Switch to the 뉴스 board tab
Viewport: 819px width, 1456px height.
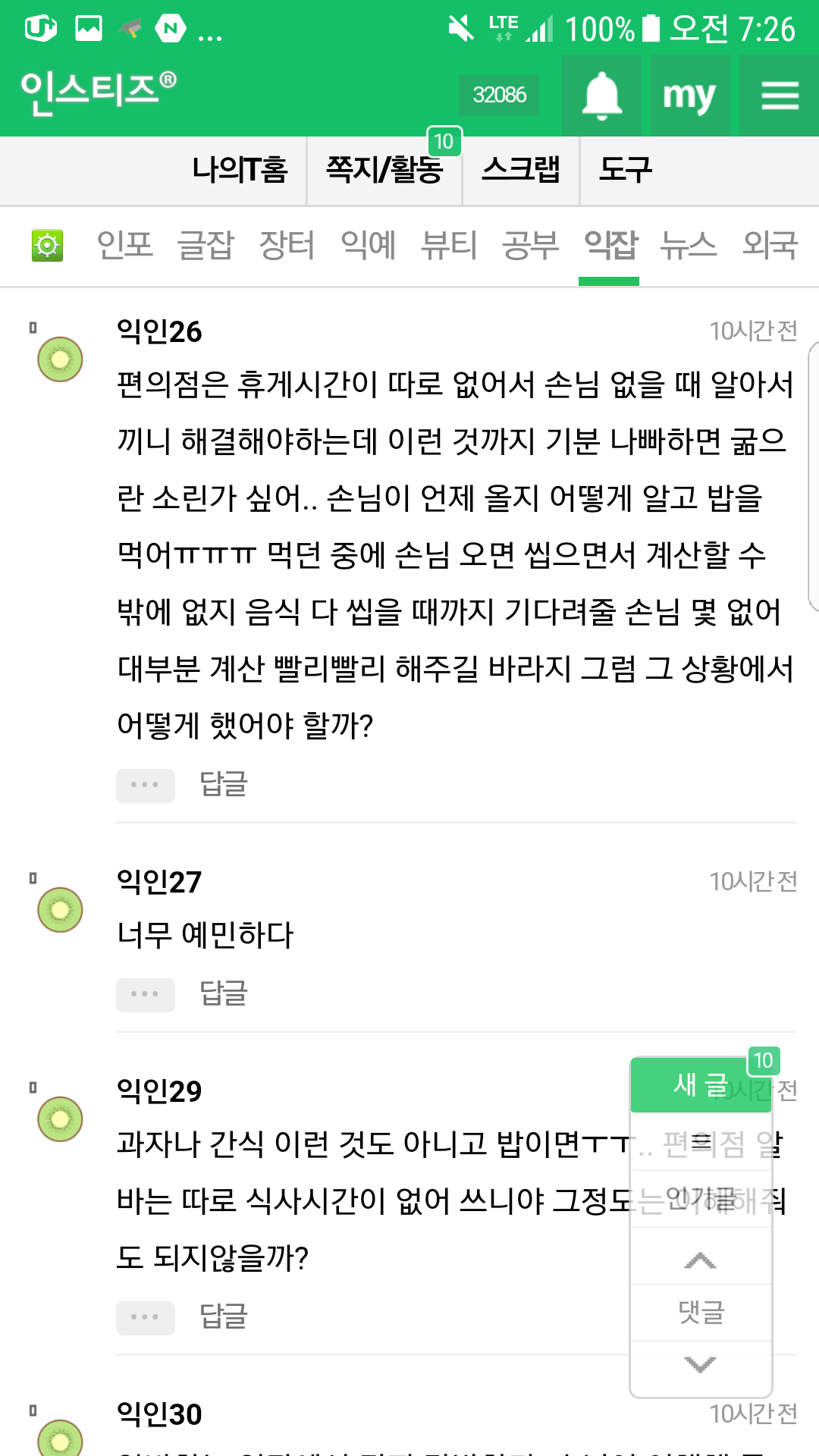click(688, 246)
